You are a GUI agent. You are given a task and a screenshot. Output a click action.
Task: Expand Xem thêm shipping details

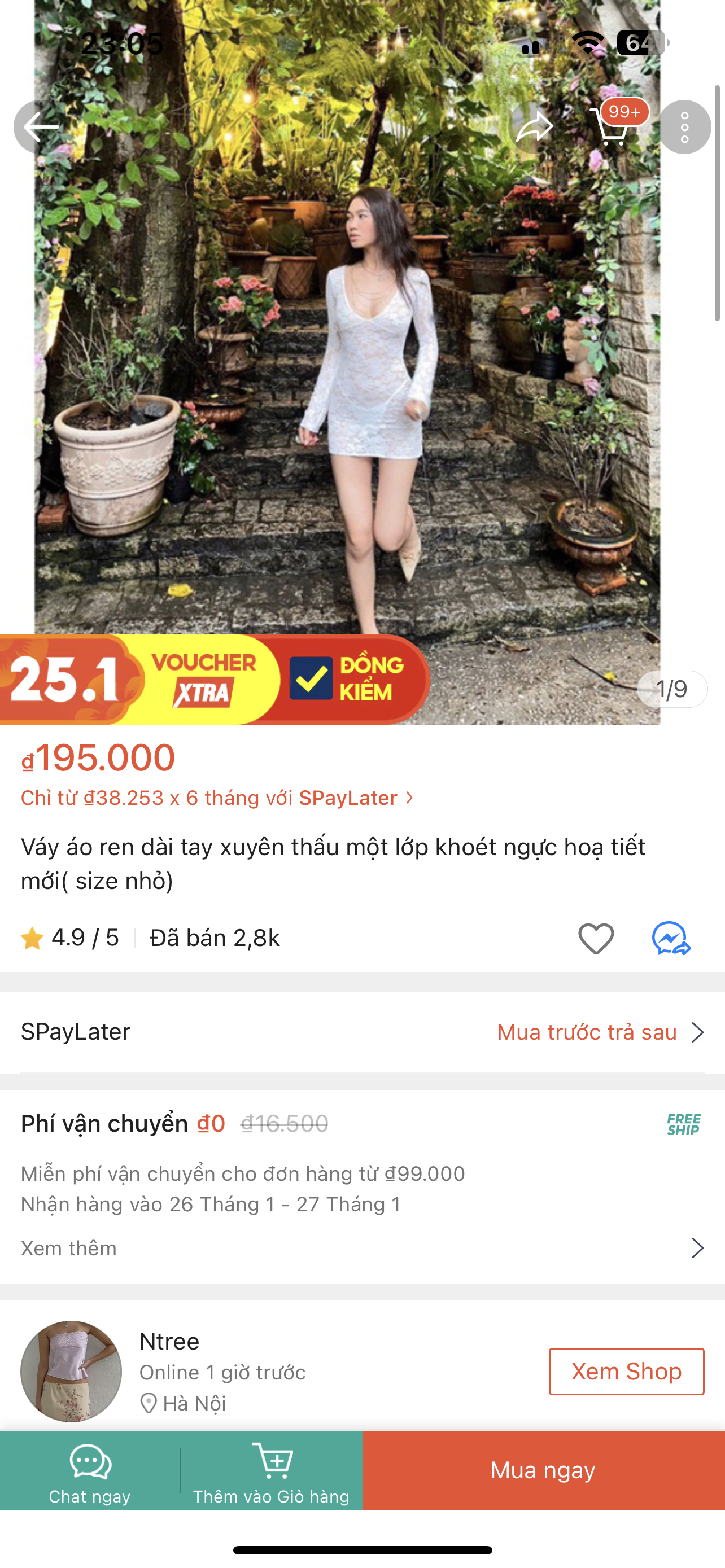(362, 1248)
